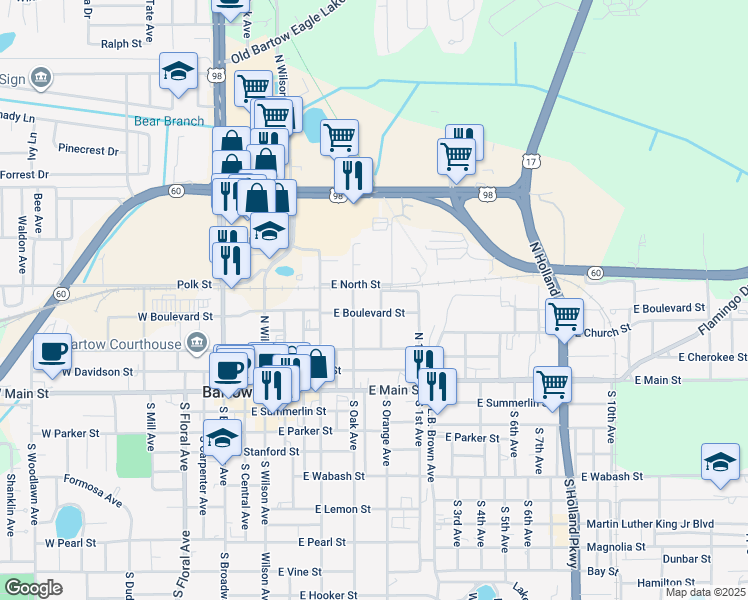
Task: Select the school marker beside Stanford St
Action: pyautogui.click(x=223, y=438)
